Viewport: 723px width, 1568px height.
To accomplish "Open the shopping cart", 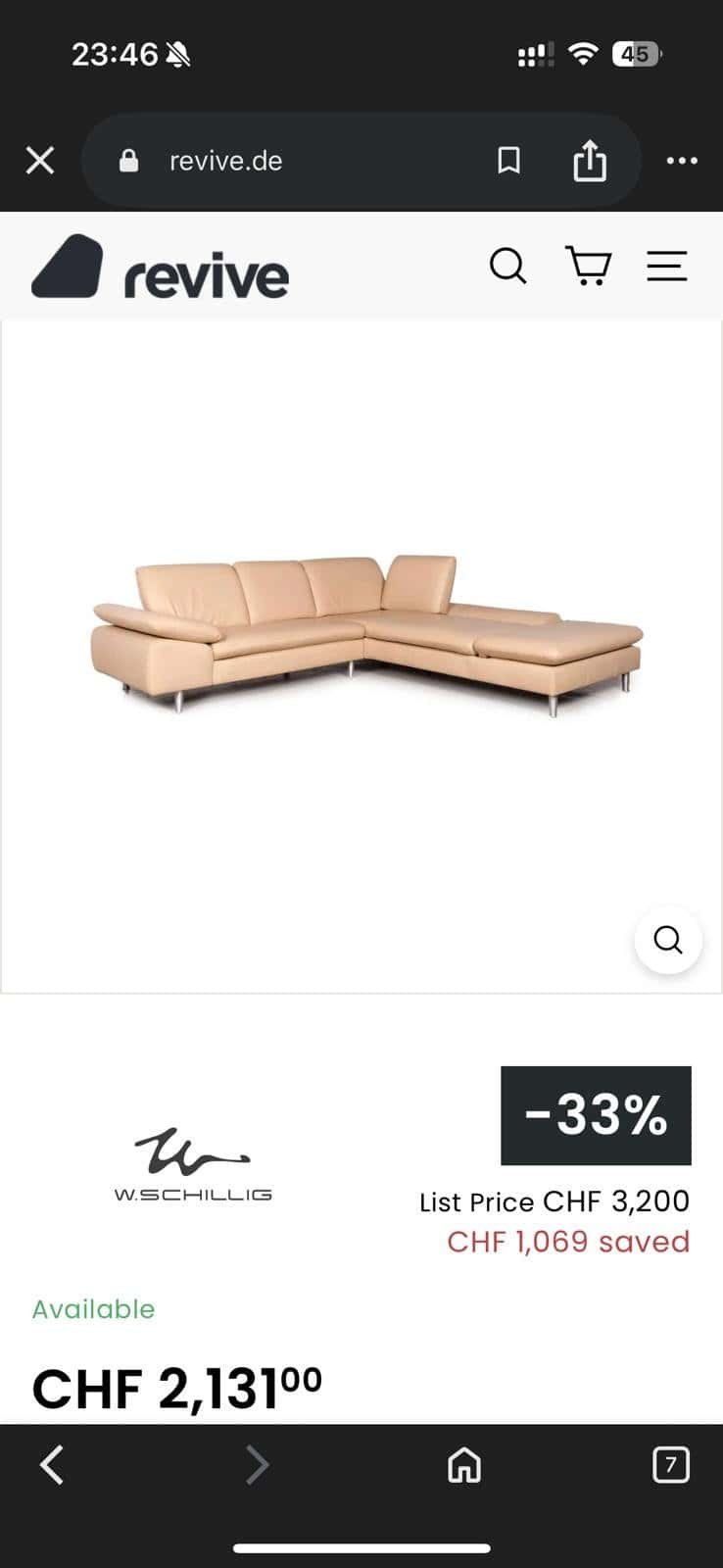I will (588, 266).
